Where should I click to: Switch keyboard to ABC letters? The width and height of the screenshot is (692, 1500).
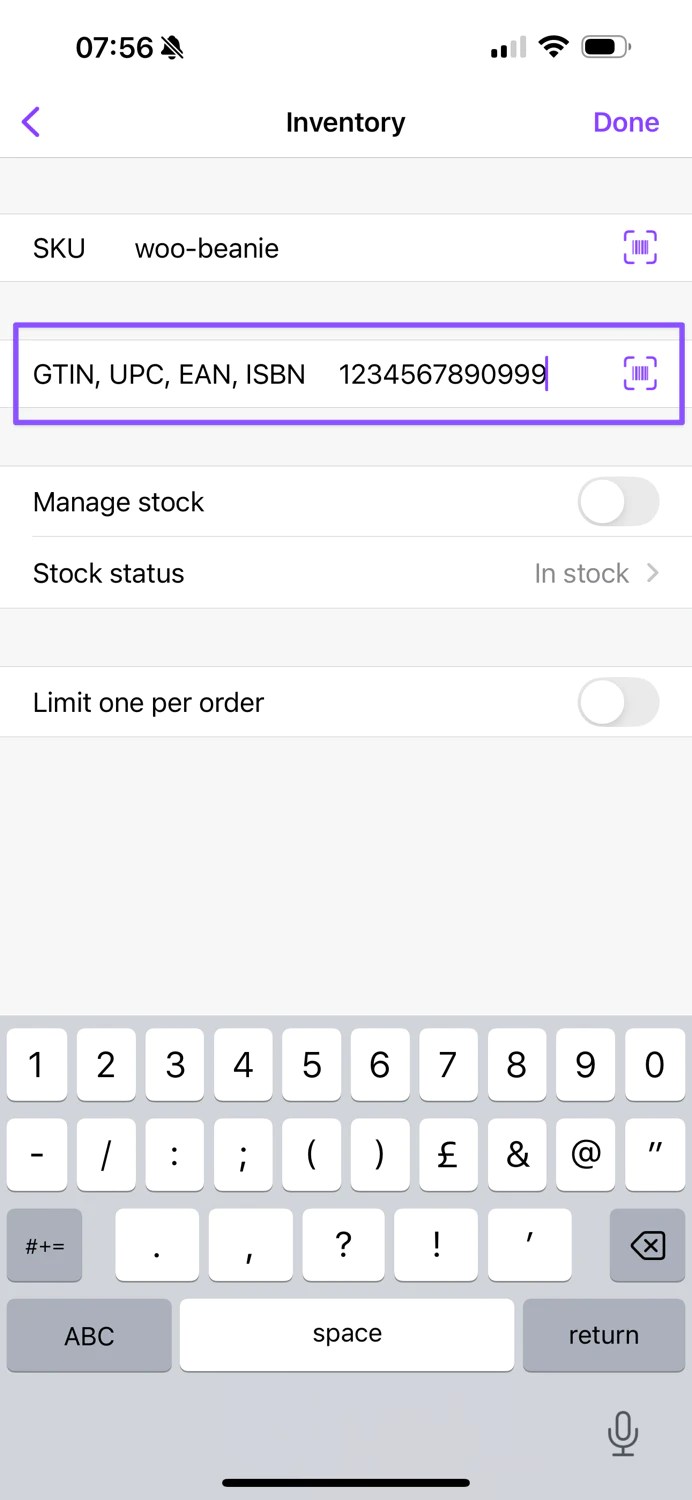(89, 1335)
